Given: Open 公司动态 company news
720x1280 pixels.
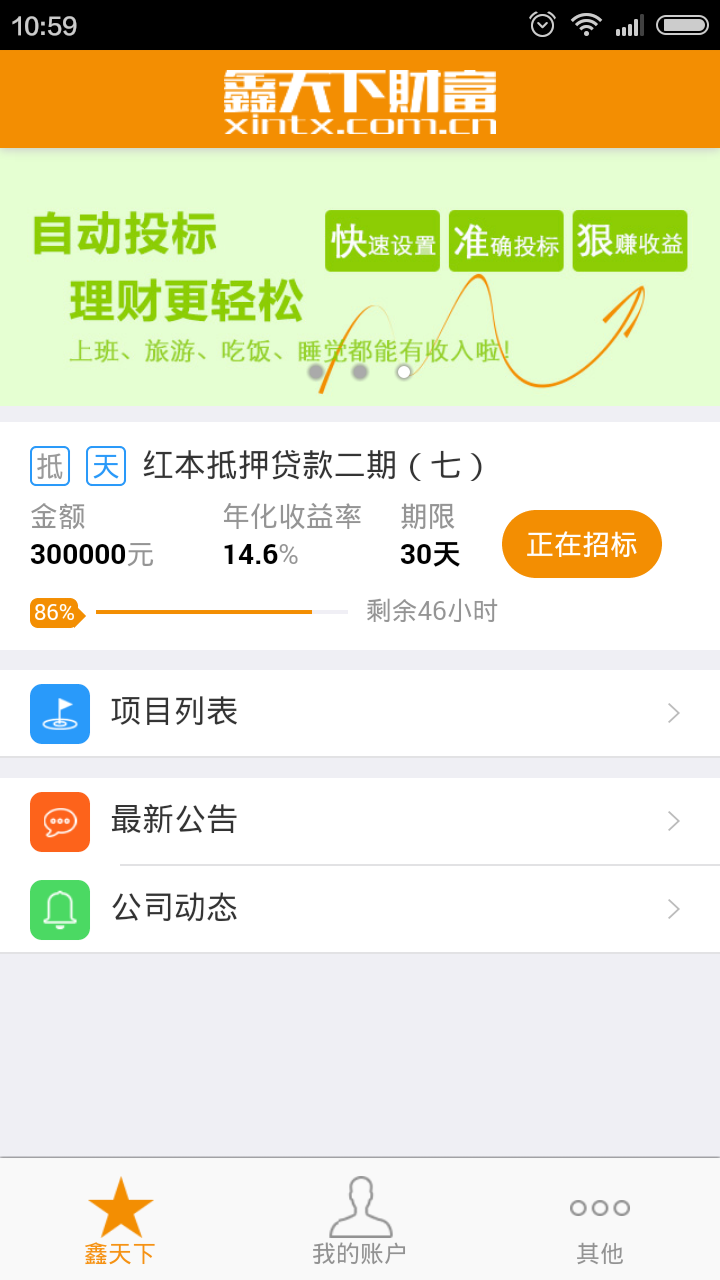Looking at the screenshot, I should [x=360, y=909].
